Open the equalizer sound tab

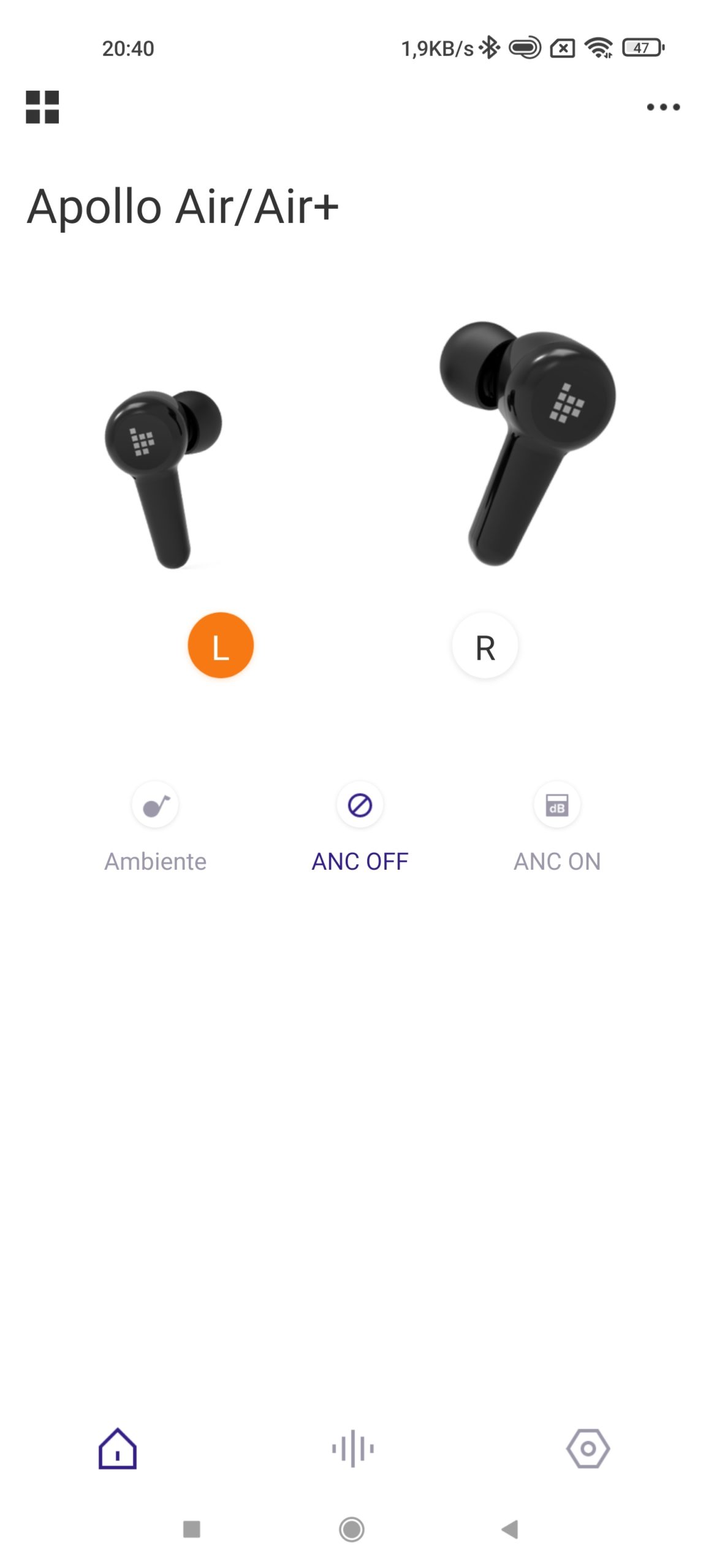coord(352,1449)
